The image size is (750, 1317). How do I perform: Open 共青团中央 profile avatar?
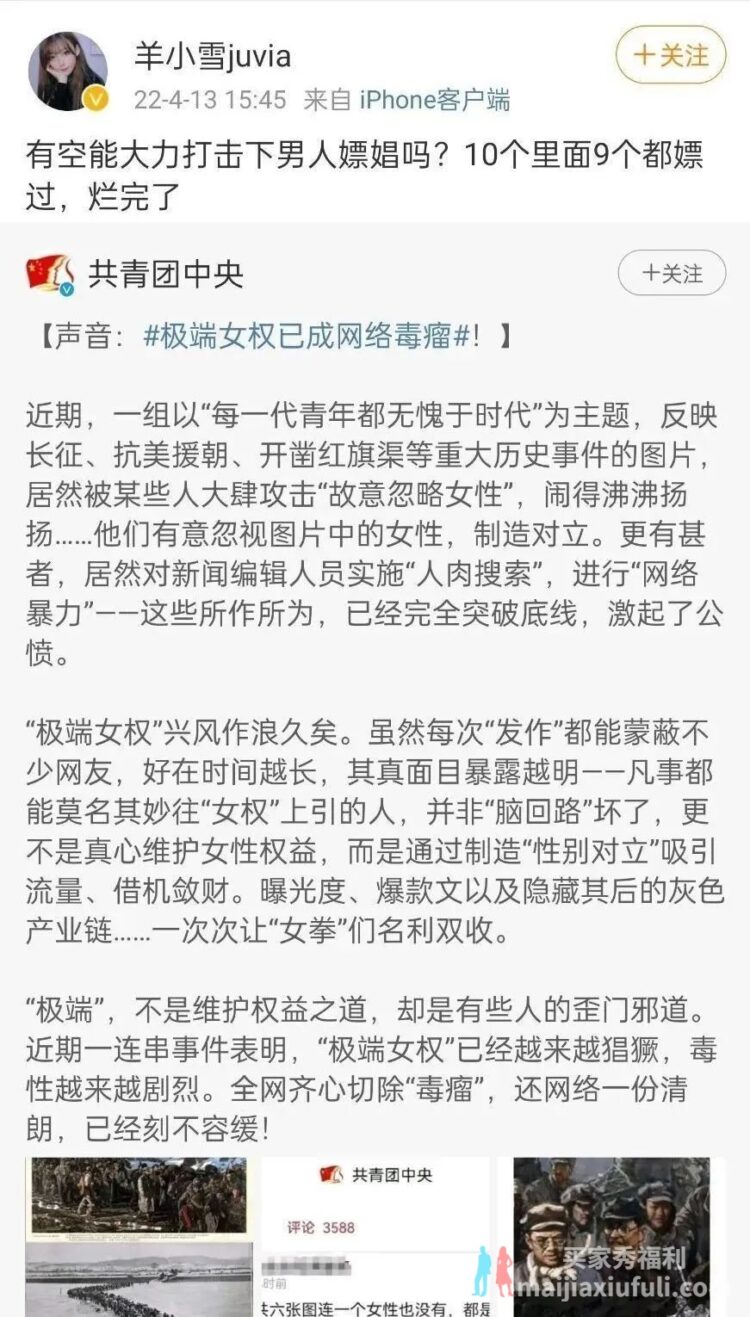(x=51, y=274)
